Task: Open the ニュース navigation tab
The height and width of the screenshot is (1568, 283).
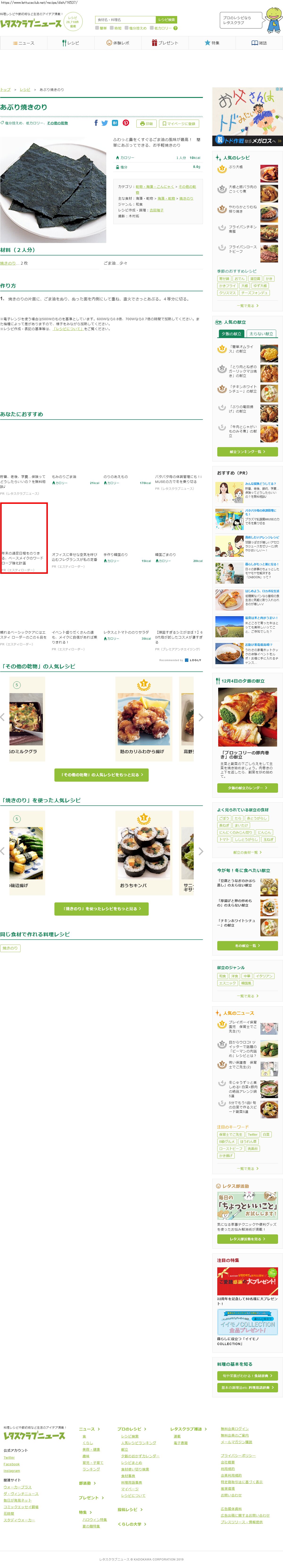Action: [x=24, y=43]
